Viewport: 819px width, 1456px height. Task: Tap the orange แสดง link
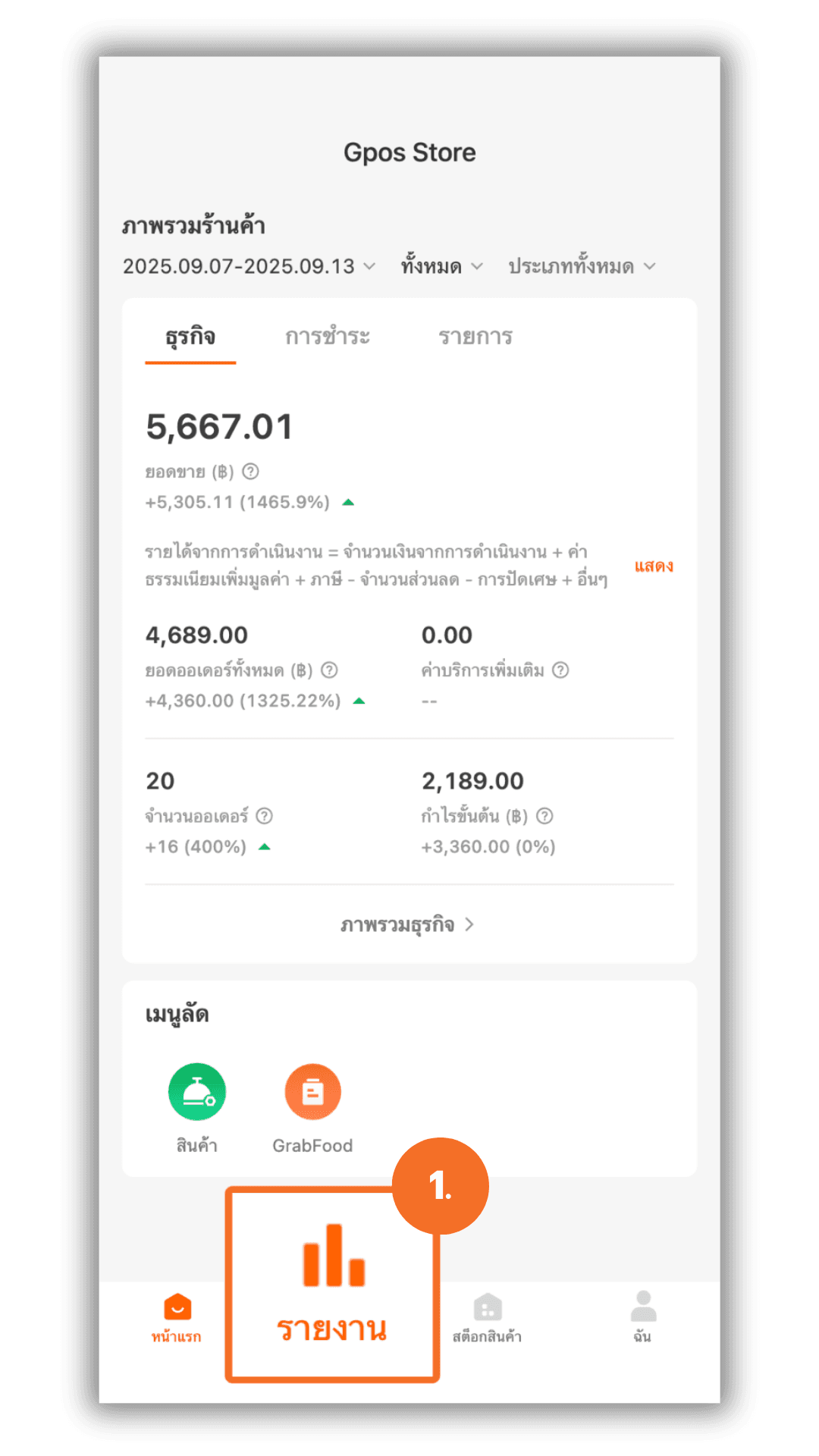[654, 566]
